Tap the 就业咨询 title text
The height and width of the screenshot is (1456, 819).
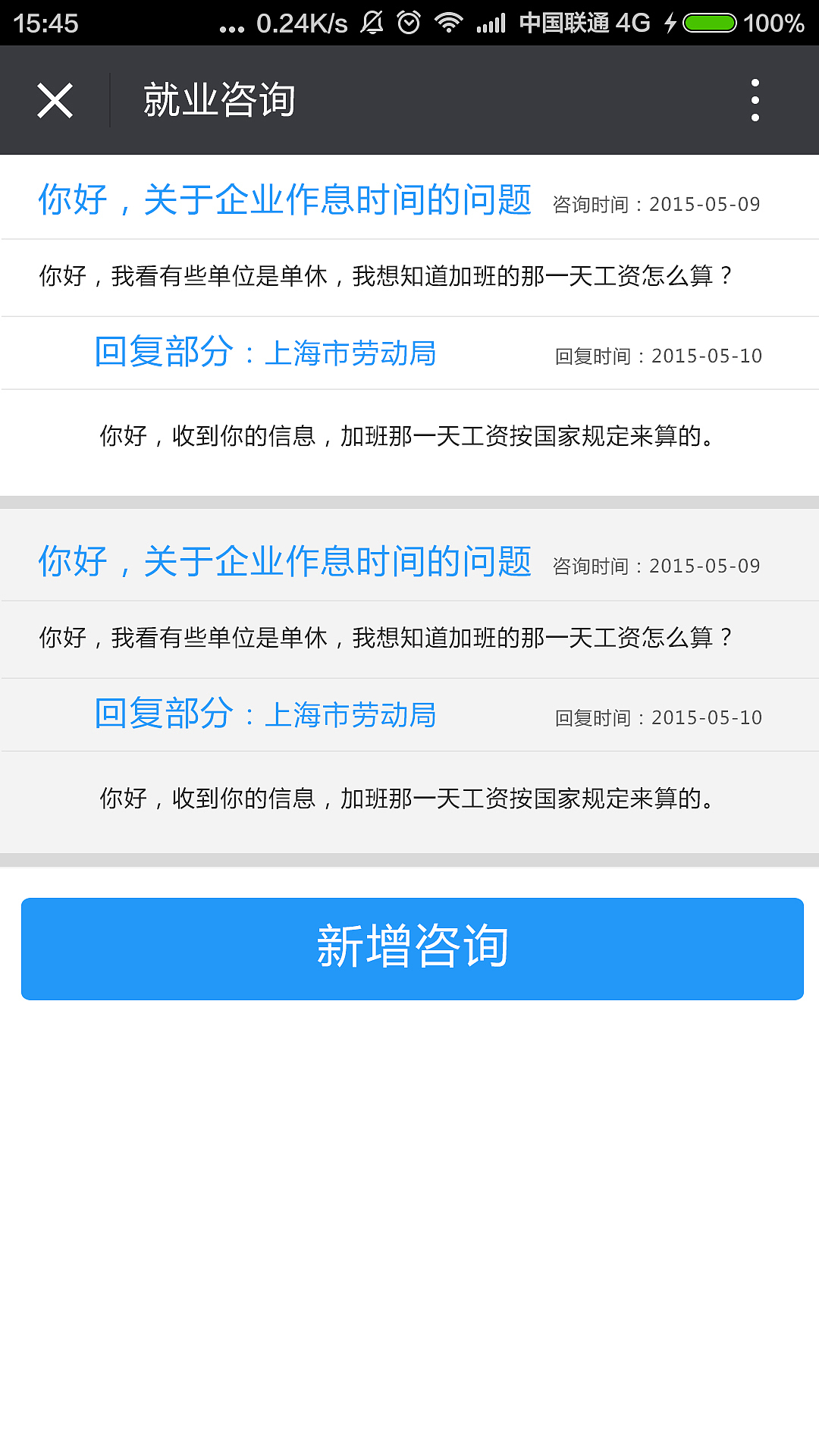[x=220, y=99]
